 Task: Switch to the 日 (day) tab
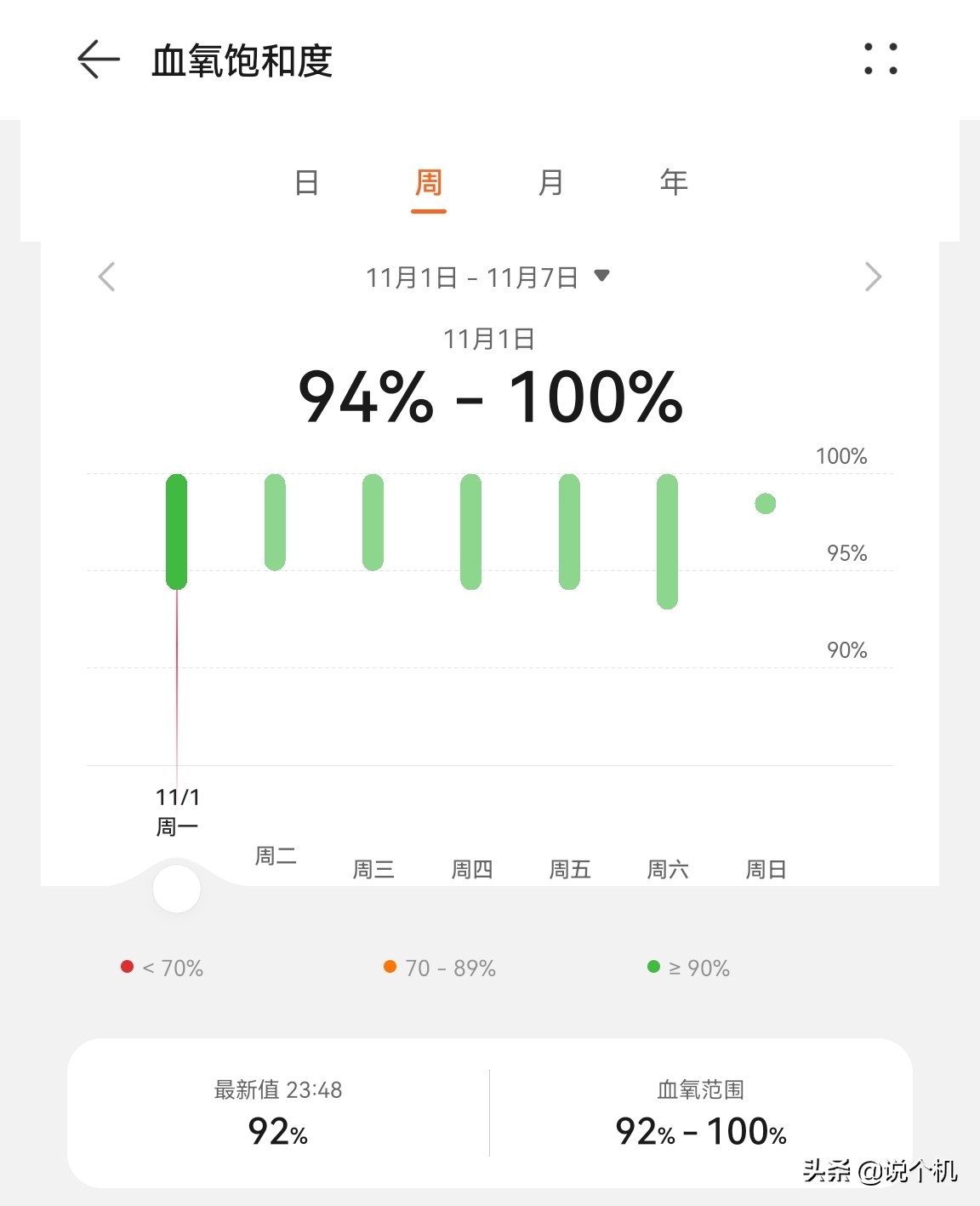point(307,182)
